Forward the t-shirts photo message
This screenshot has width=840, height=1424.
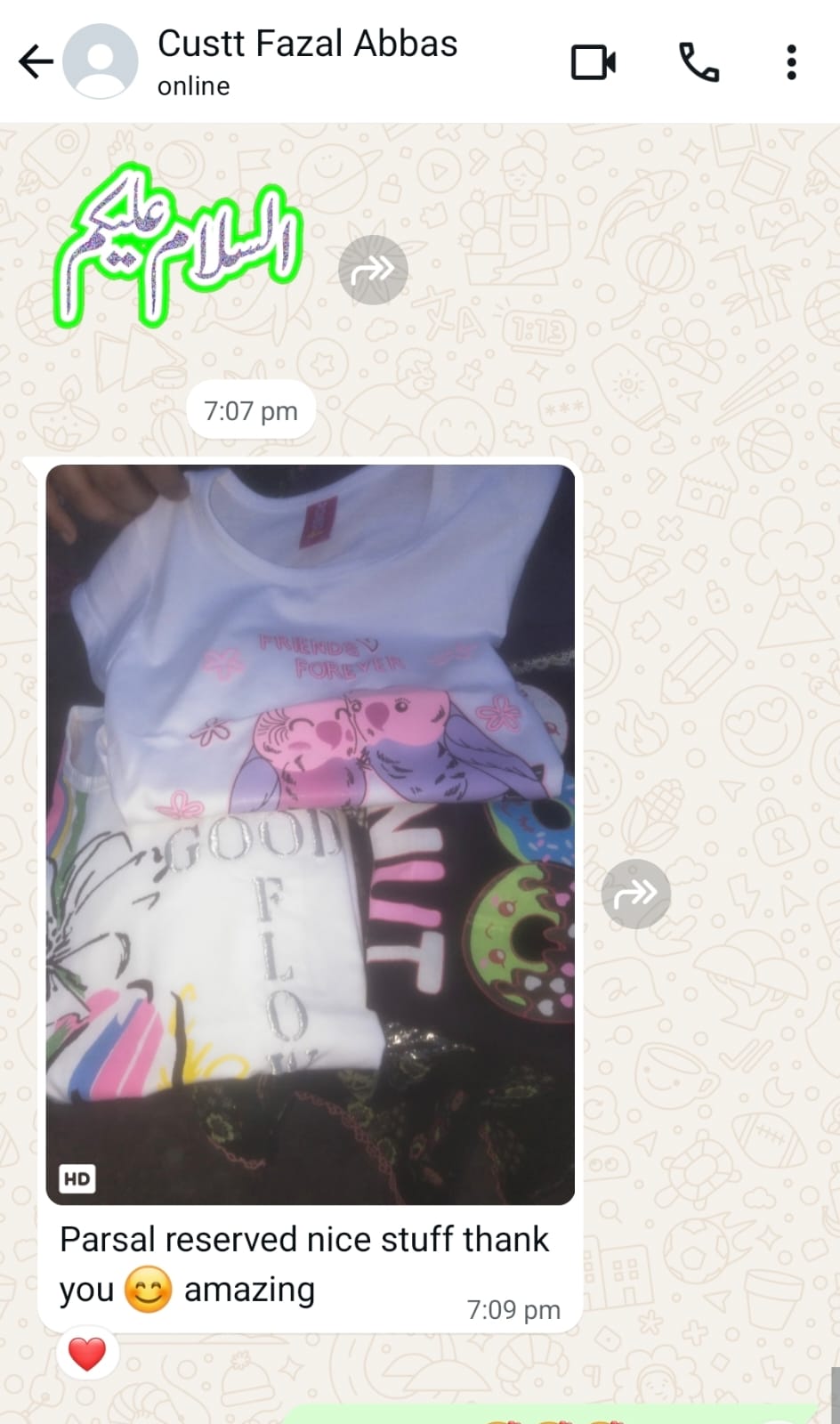click(x=635, y=894)
